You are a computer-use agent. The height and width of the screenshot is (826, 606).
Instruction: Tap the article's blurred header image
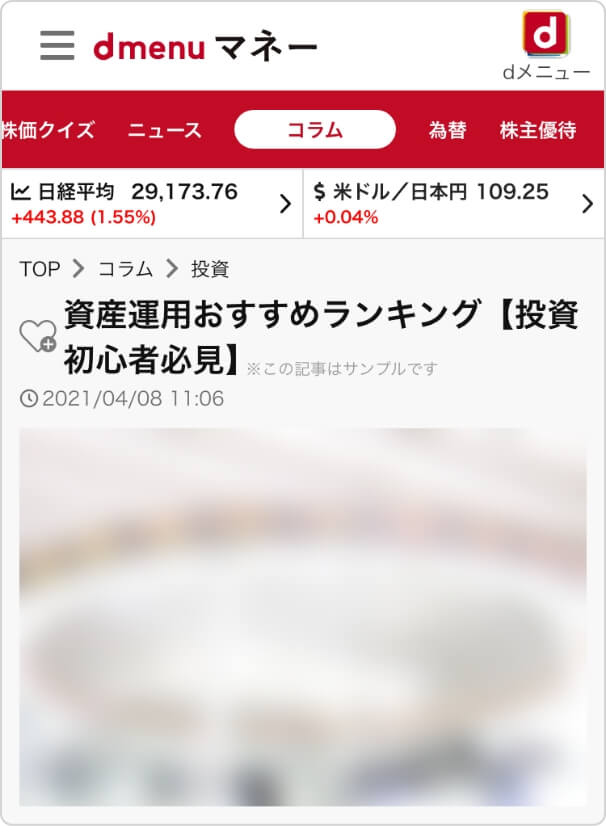[302, 615]
